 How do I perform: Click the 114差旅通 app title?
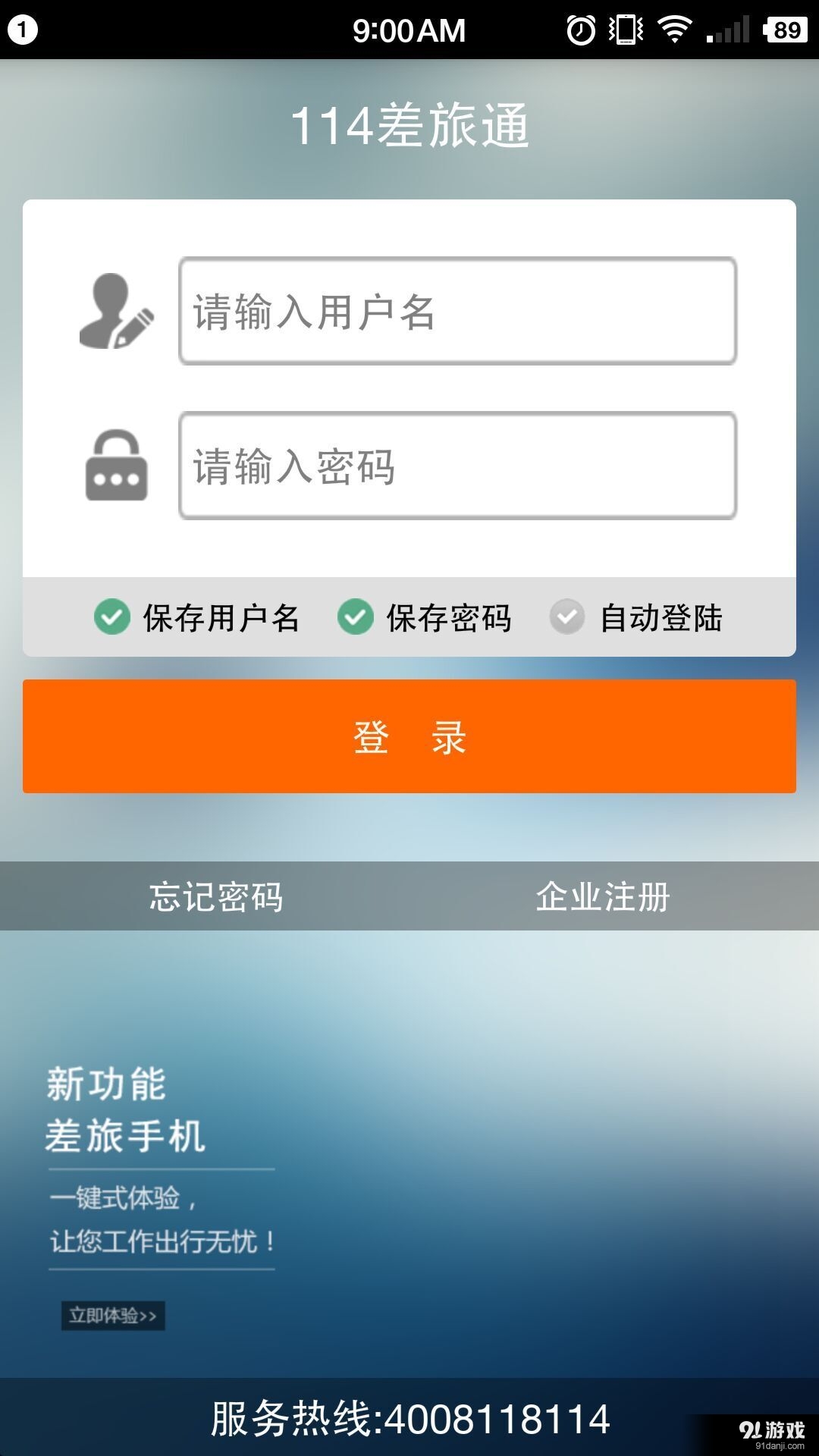[x=409, y=126]
